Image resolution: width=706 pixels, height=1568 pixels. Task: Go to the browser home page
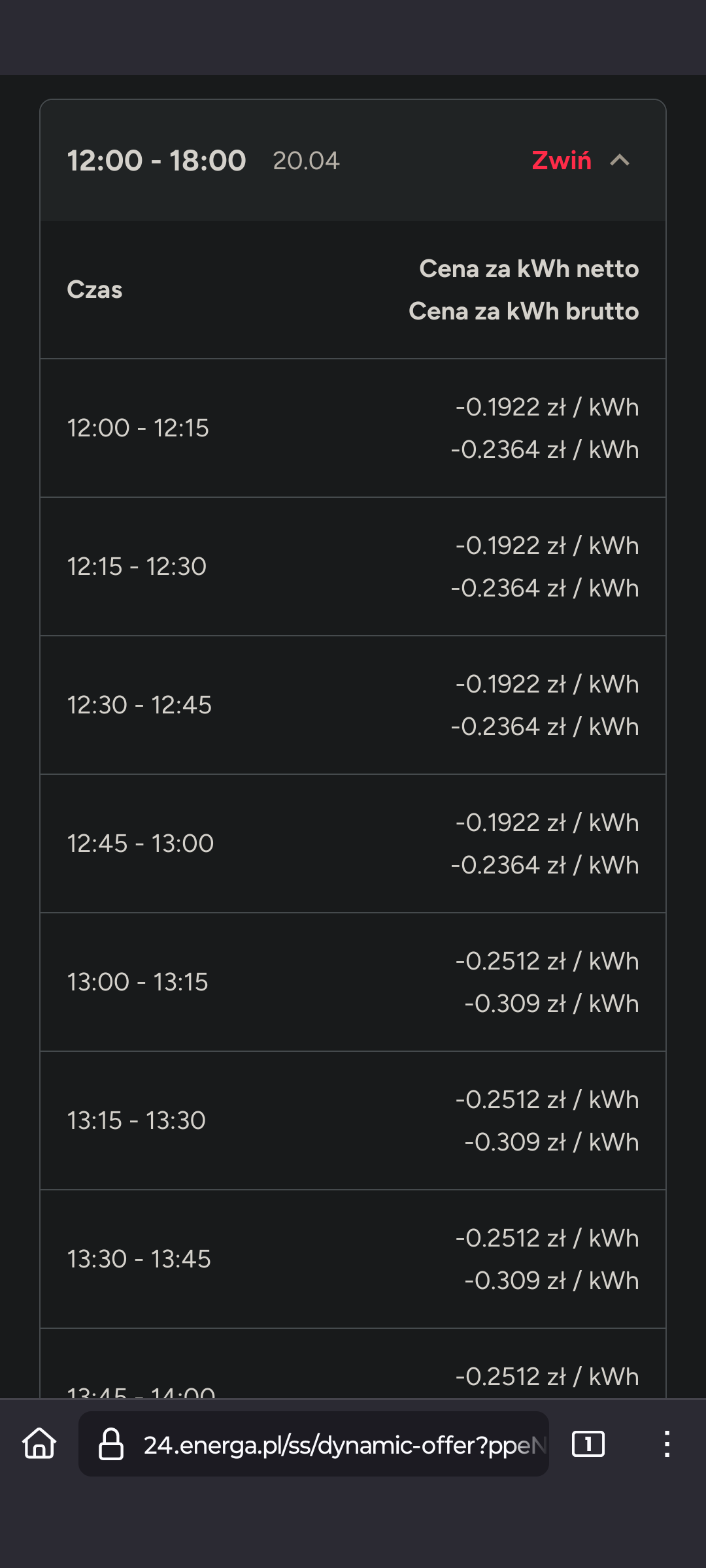pos(39,1444)
